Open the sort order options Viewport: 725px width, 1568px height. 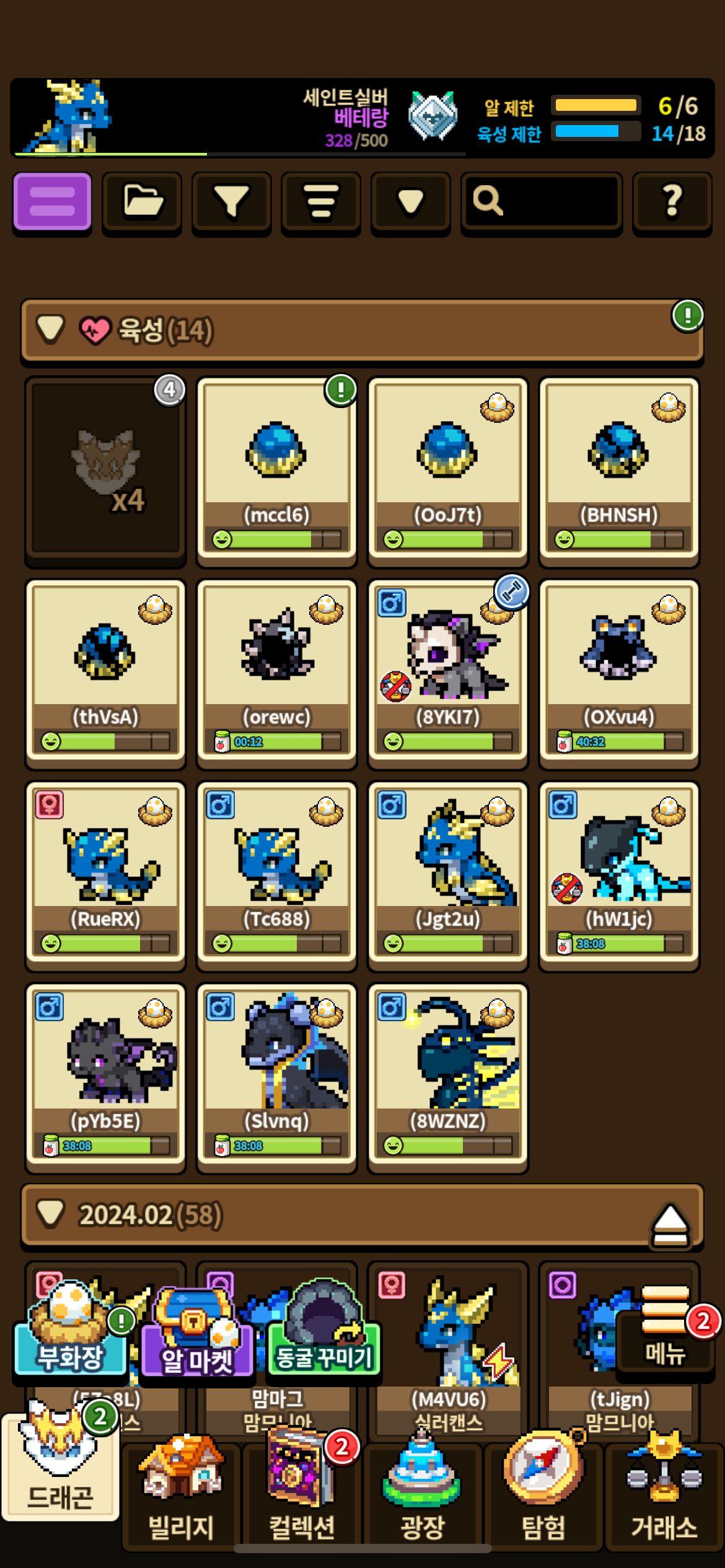click(320, 202)
